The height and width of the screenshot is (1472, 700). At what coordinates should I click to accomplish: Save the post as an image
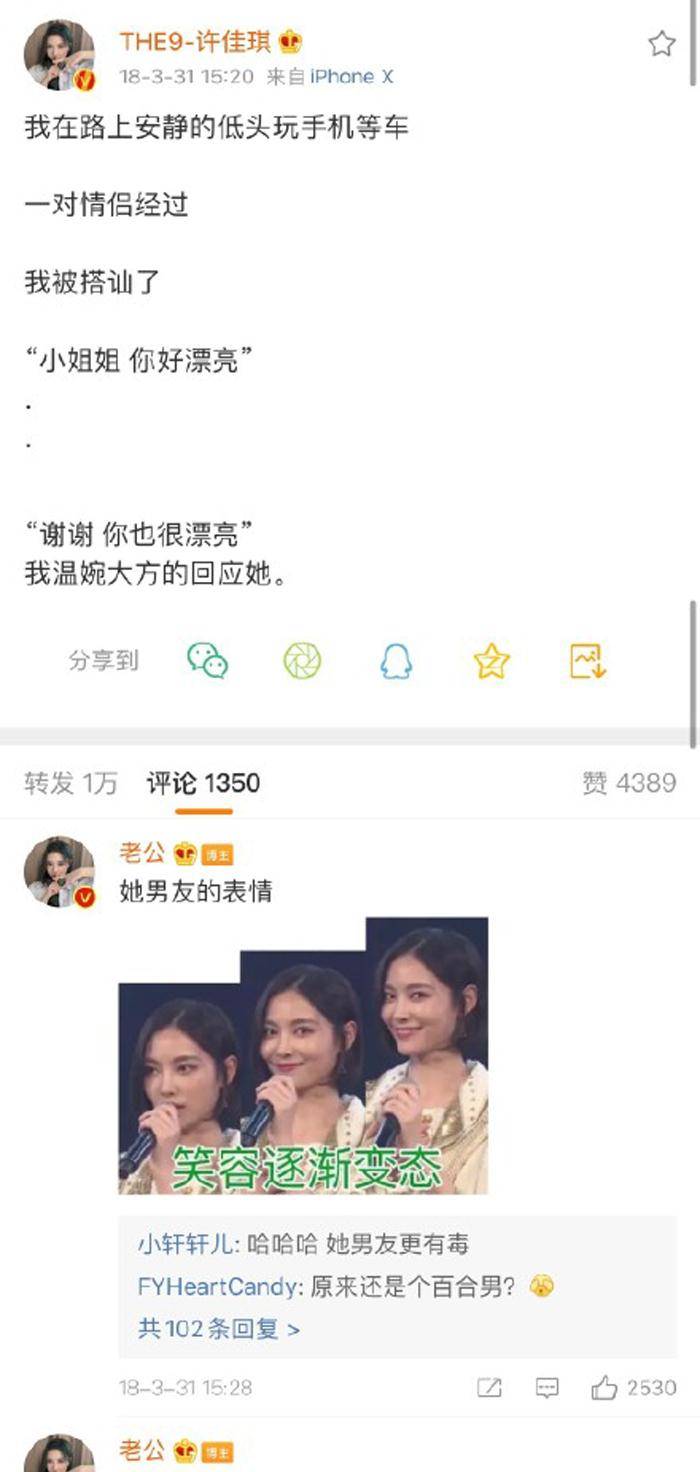coord(587,661)
